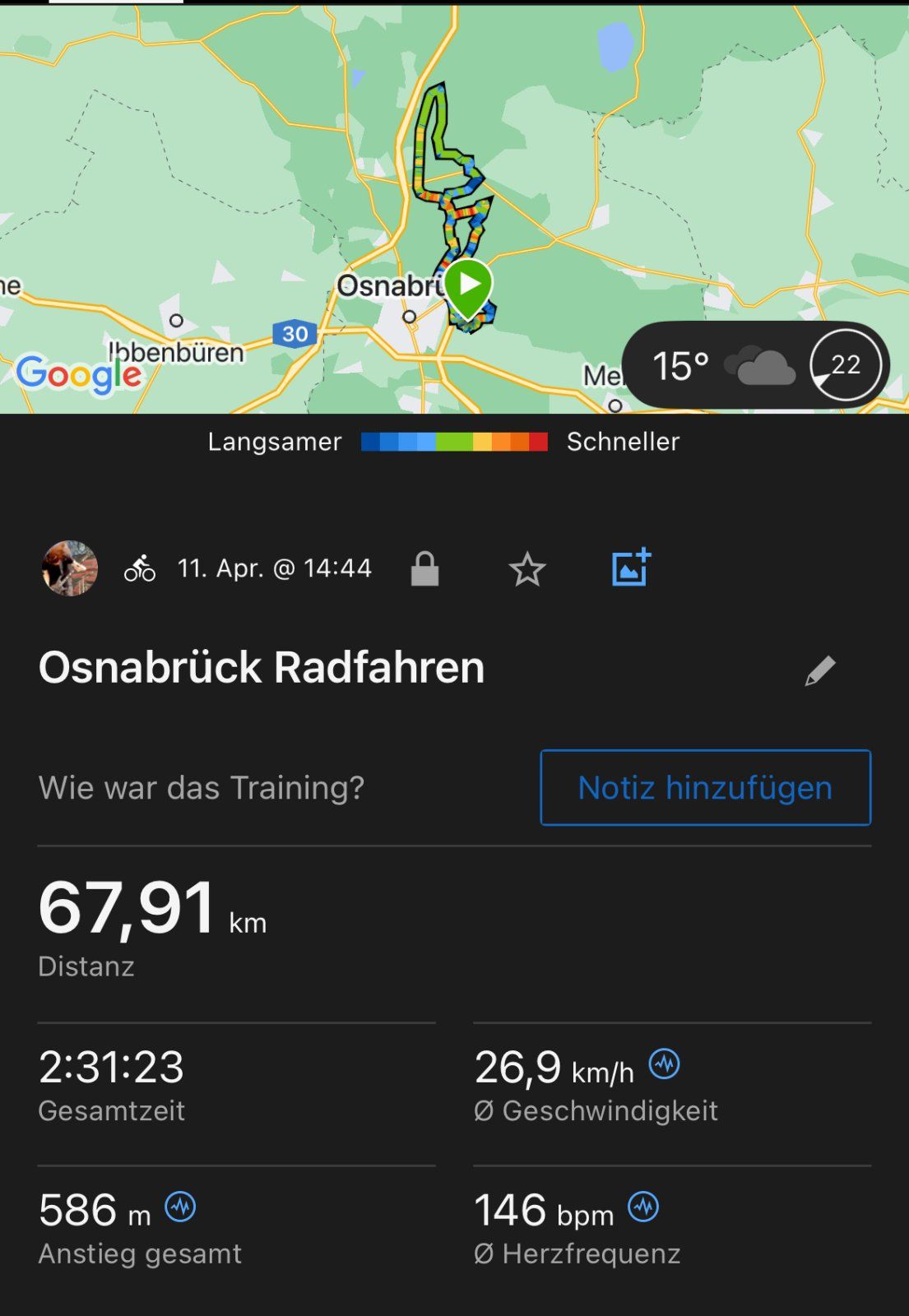The height and width of the screenshot is (1316, 909).
Task: Tap info icon beside Herzfrequenz value
Action: click(643, 1207)
